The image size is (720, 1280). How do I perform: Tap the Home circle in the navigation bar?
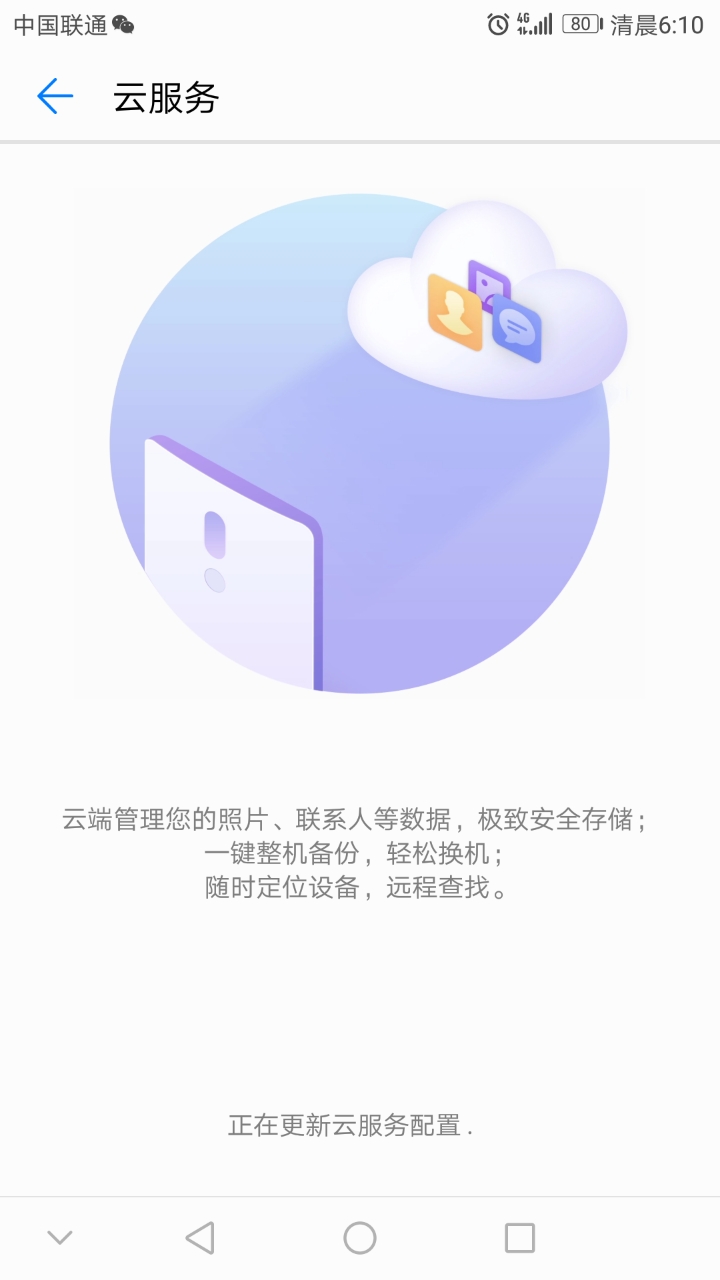pos(360,1237)
